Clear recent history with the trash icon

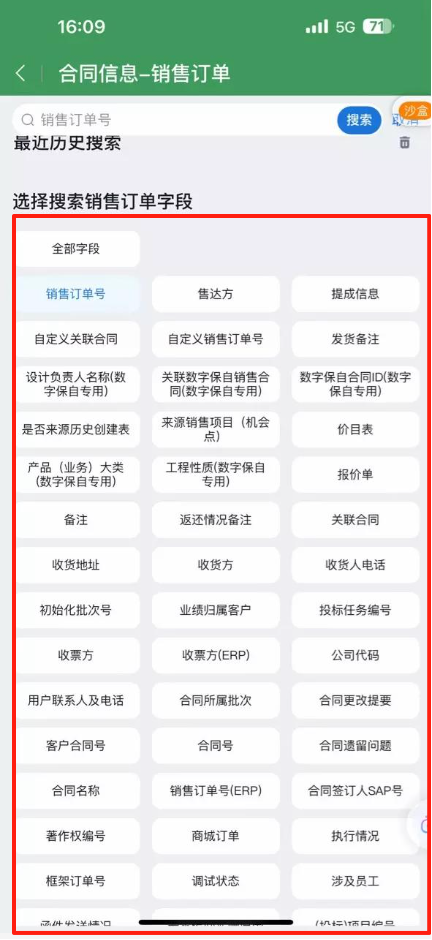pyautogui.click(x=405, y=143)
